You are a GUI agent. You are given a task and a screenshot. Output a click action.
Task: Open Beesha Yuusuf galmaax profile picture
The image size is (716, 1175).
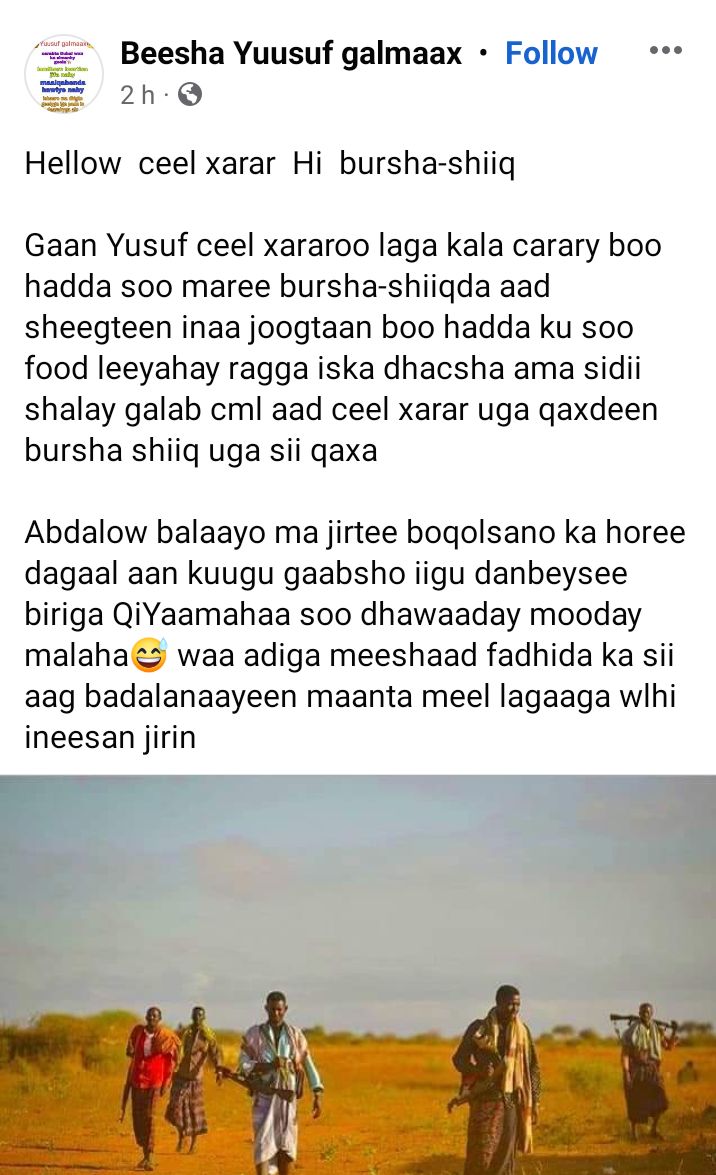pos(64,73)
